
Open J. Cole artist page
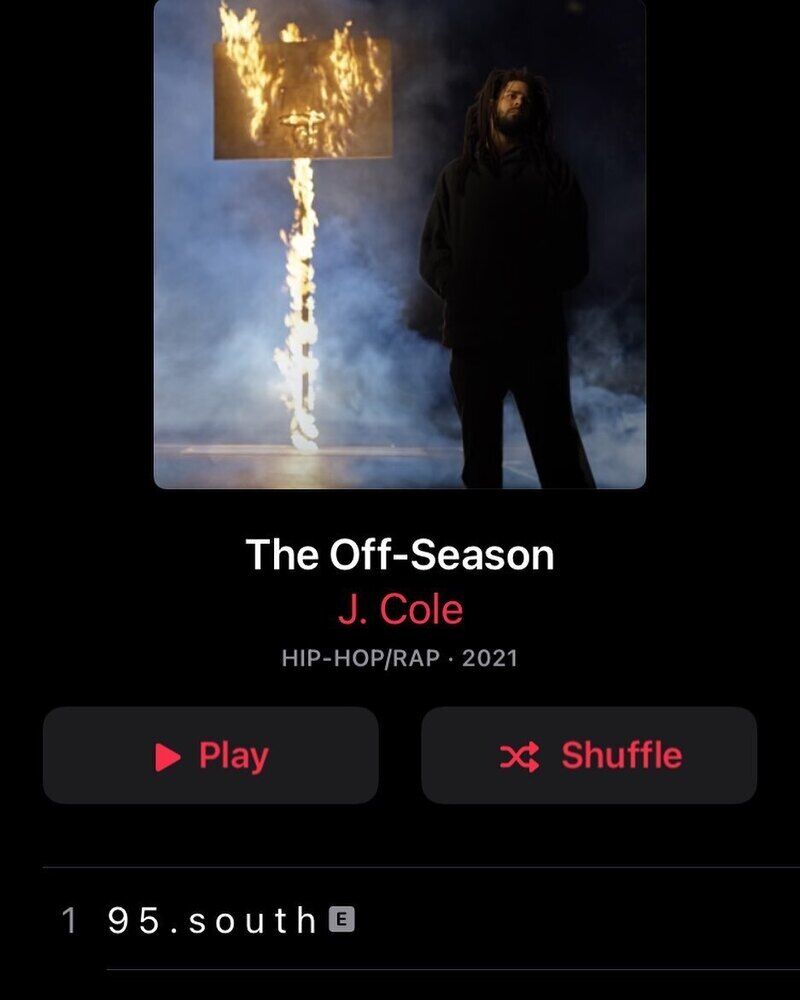tap(400, 609)
